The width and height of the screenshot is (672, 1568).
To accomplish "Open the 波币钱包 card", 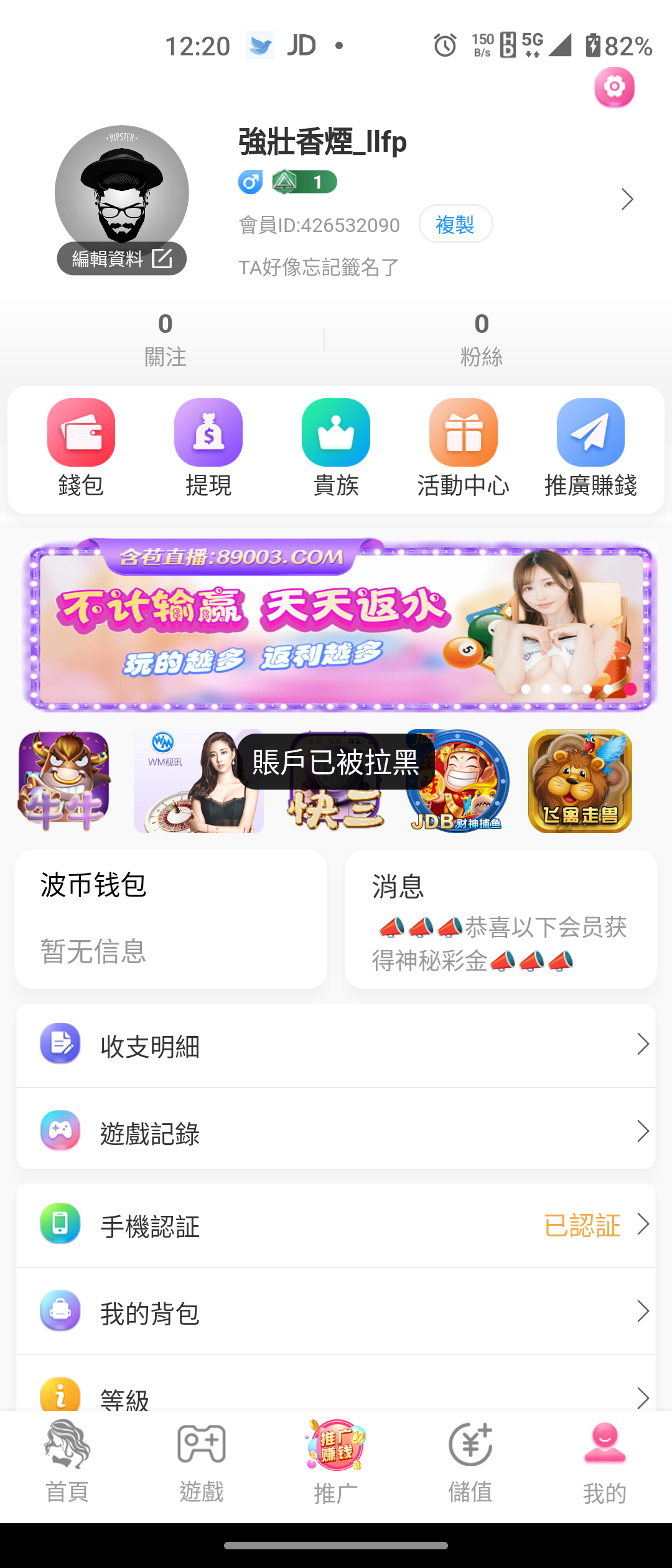I will pos(170,919).
